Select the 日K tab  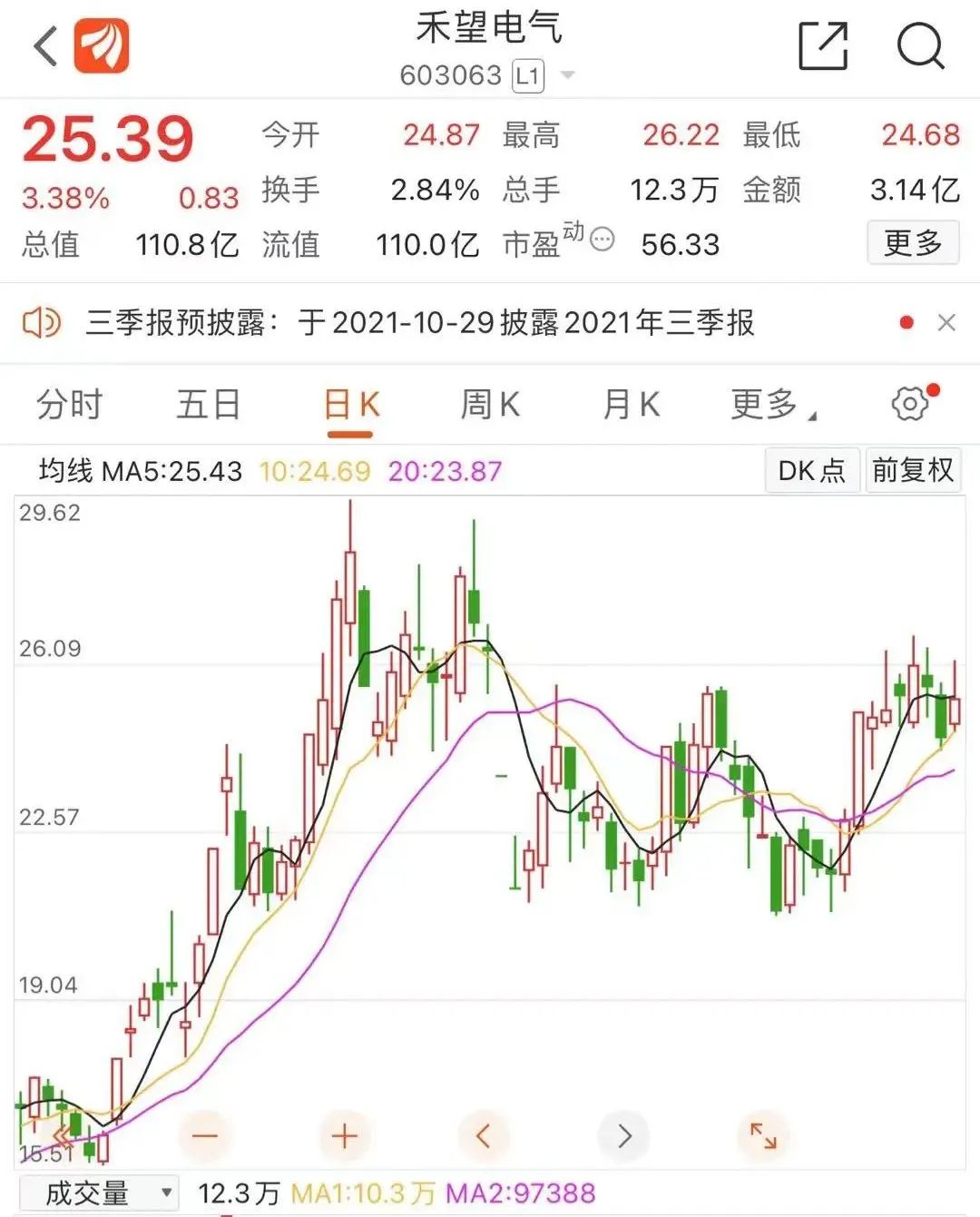pos(350,405)
